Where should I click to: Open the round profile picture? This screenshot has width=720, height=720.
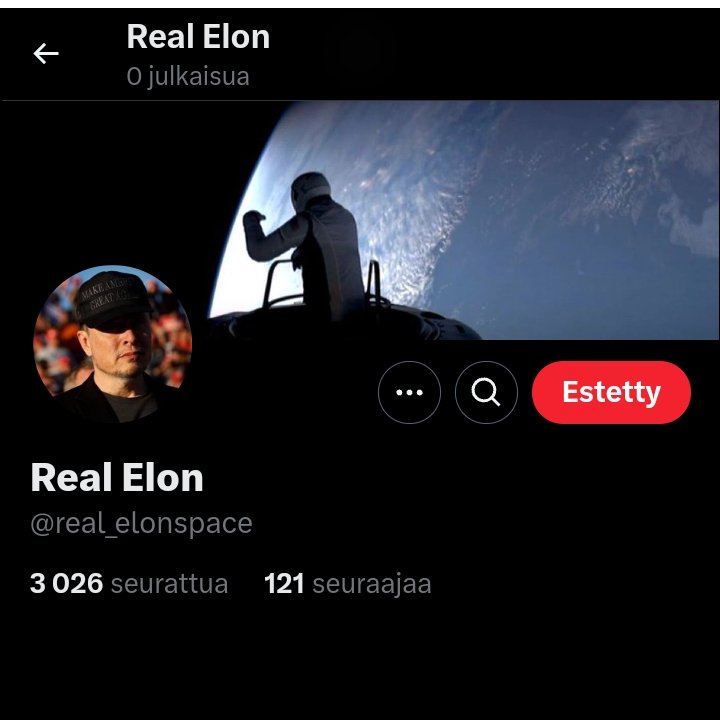(112, 345)
